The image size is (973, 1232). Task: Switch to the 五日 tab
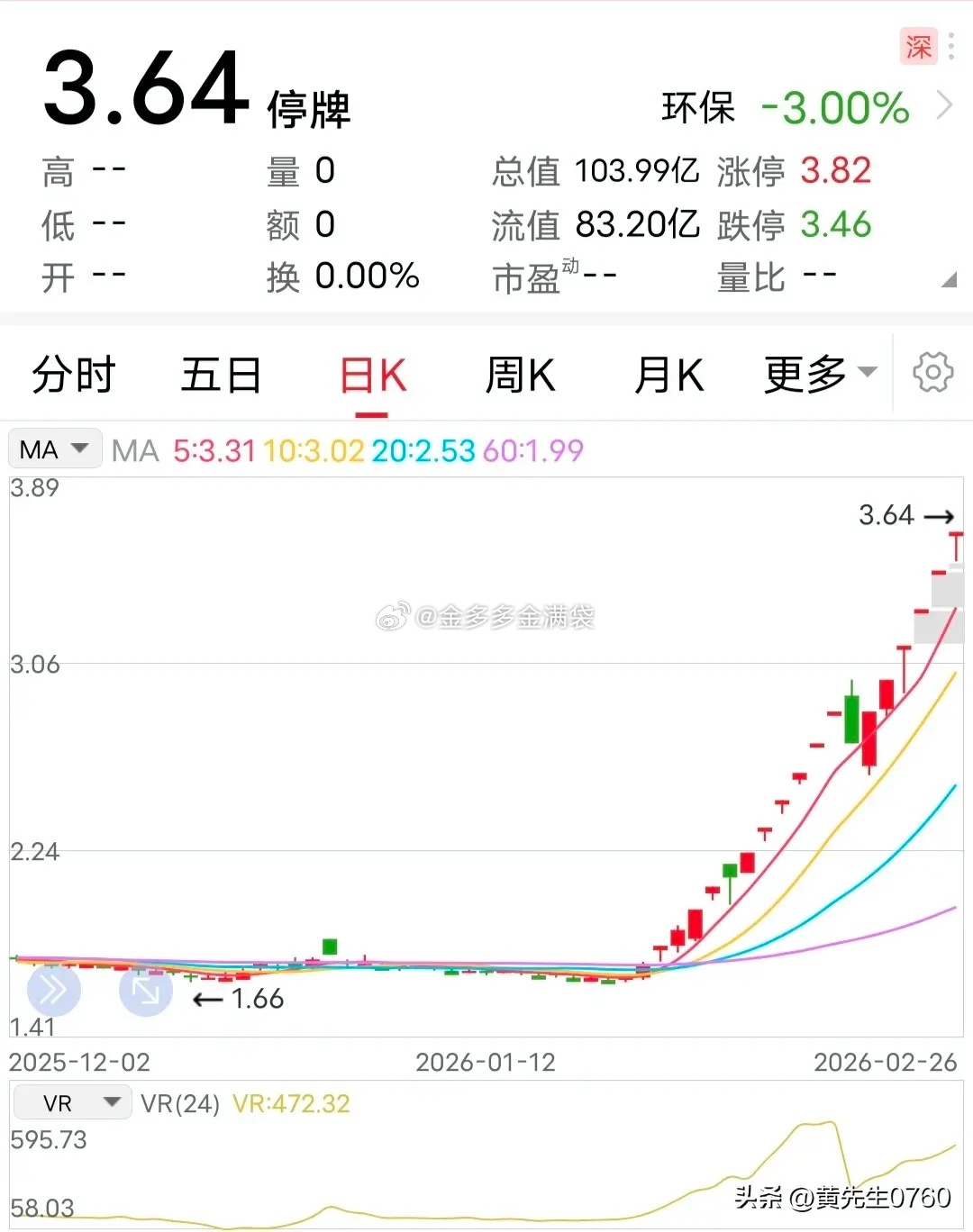[x=221, y=373]
